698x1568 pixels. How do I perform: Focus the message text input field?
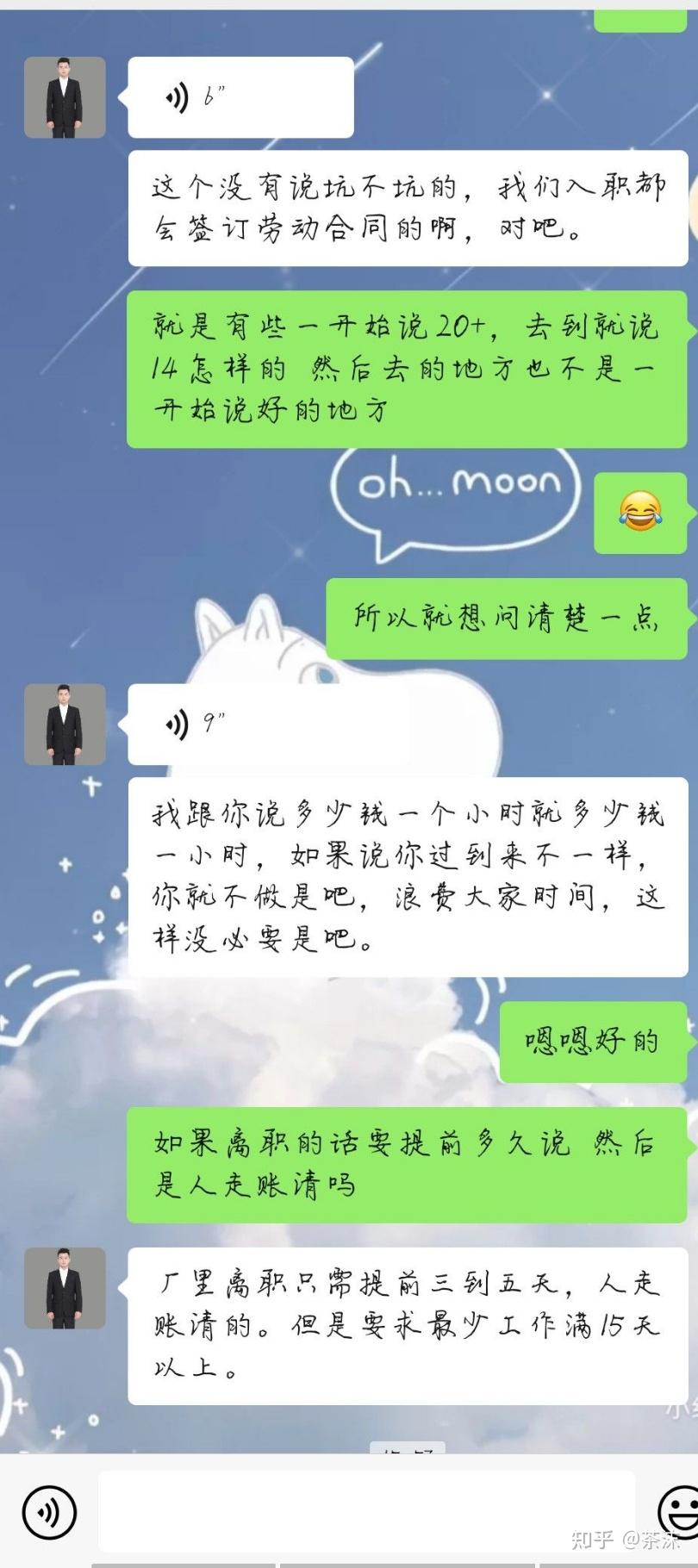pyautogui.click(x=366, y=1512)
